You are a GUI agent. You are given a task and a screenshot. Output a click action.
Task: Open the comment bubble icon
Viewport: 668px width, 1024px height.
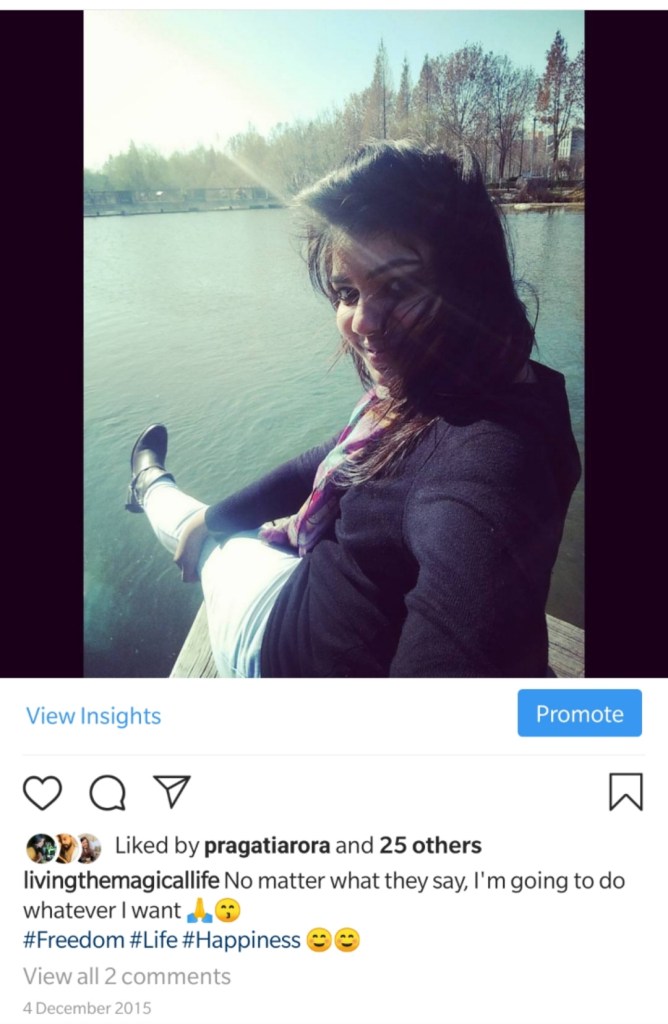pos(107,793)
